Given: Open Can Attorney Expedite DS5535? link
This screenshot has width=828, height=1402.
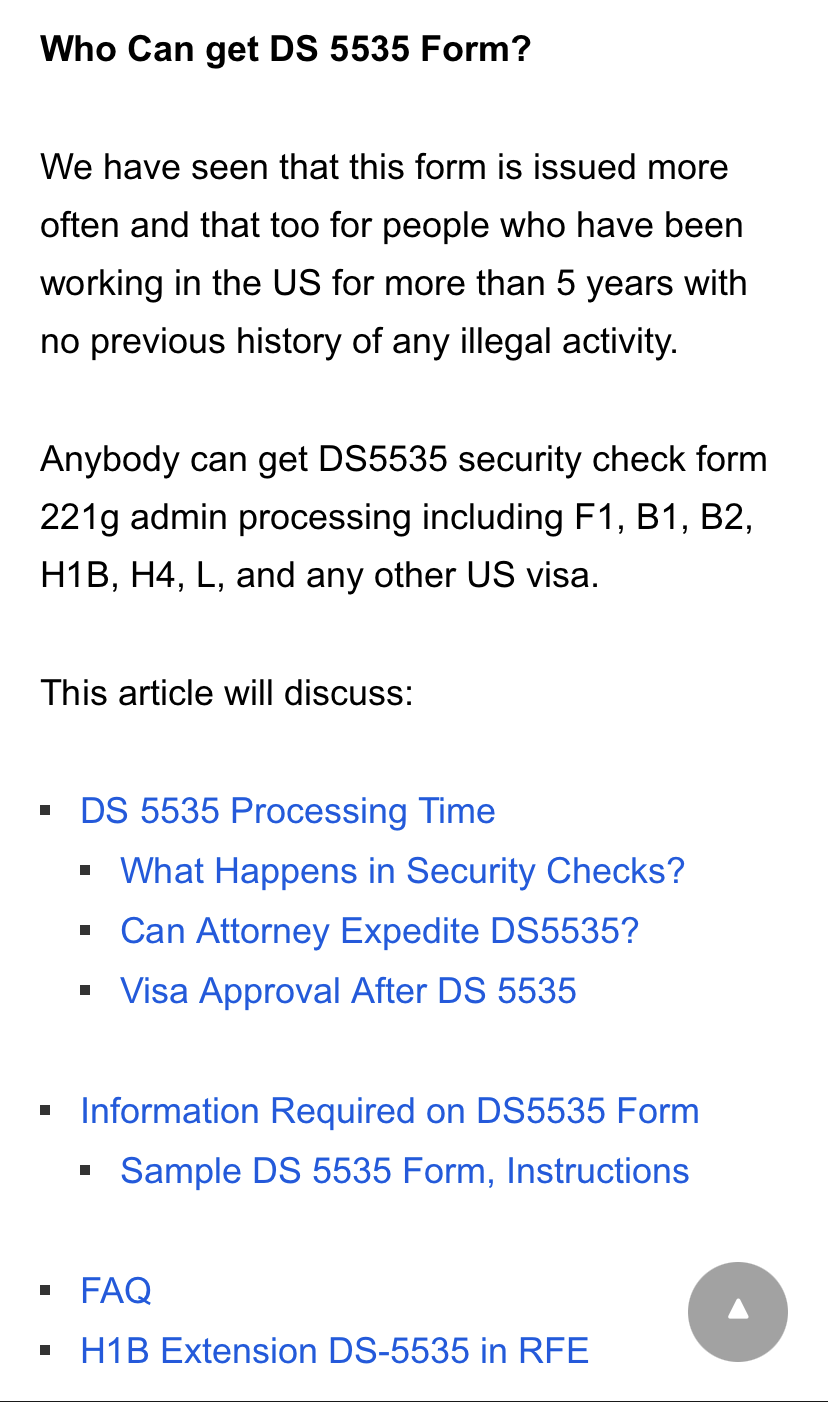Looking at the screenshot, I should 379,931.
